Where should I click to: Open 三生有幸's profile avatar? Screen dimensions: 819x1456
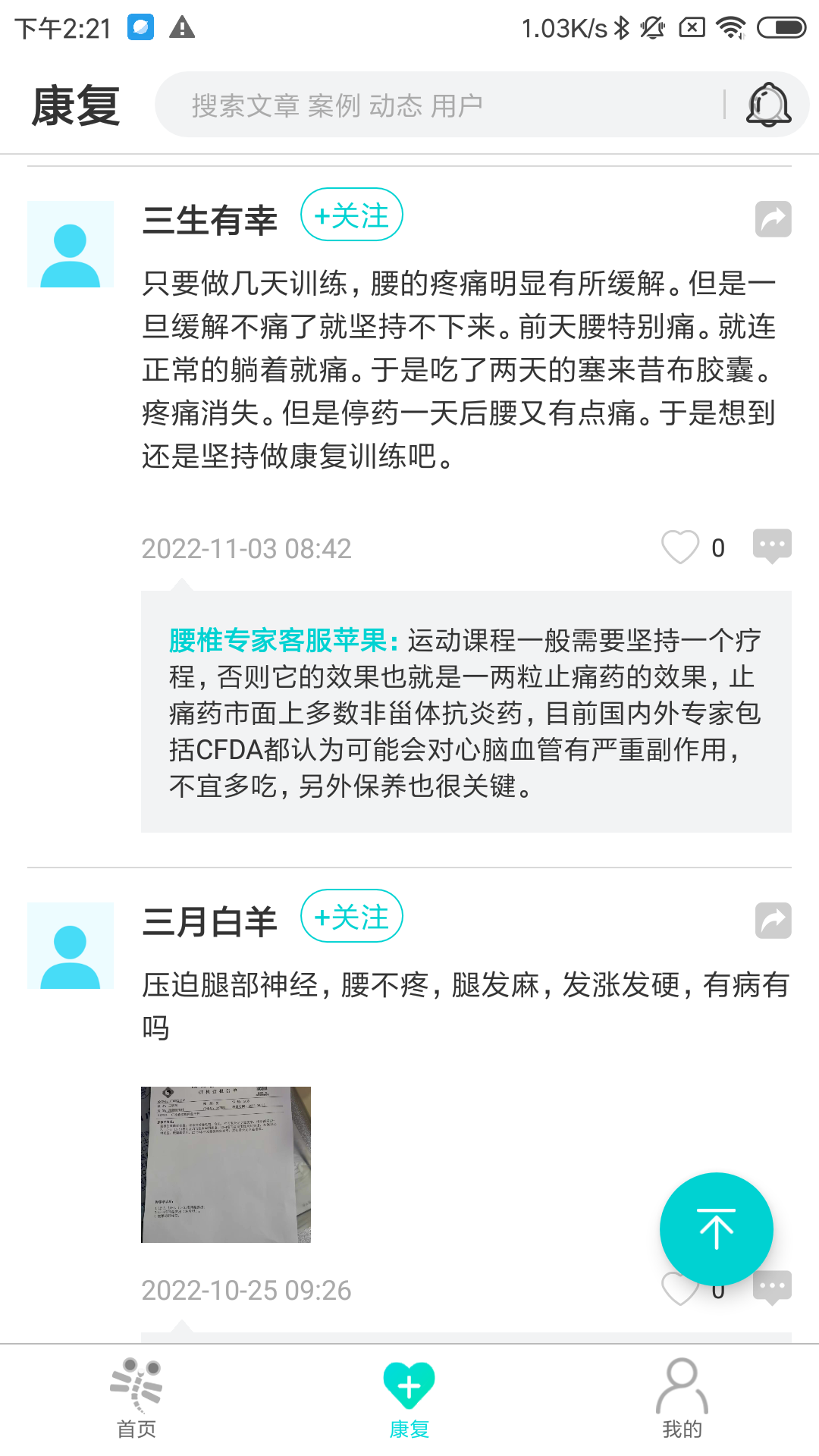(71, 245)
